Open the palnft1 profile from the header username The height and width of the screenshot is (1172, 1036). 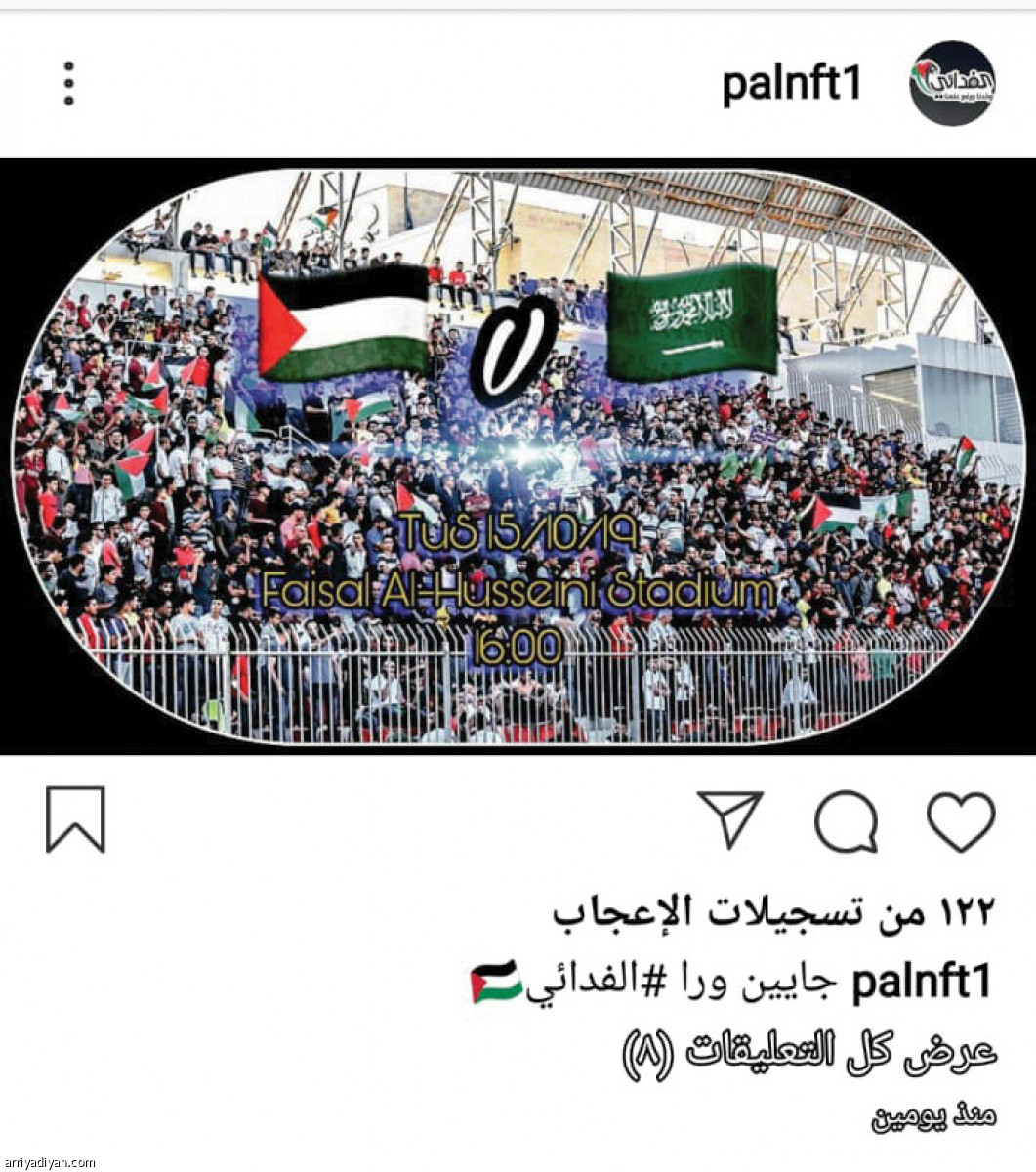[x=792, y=85]
